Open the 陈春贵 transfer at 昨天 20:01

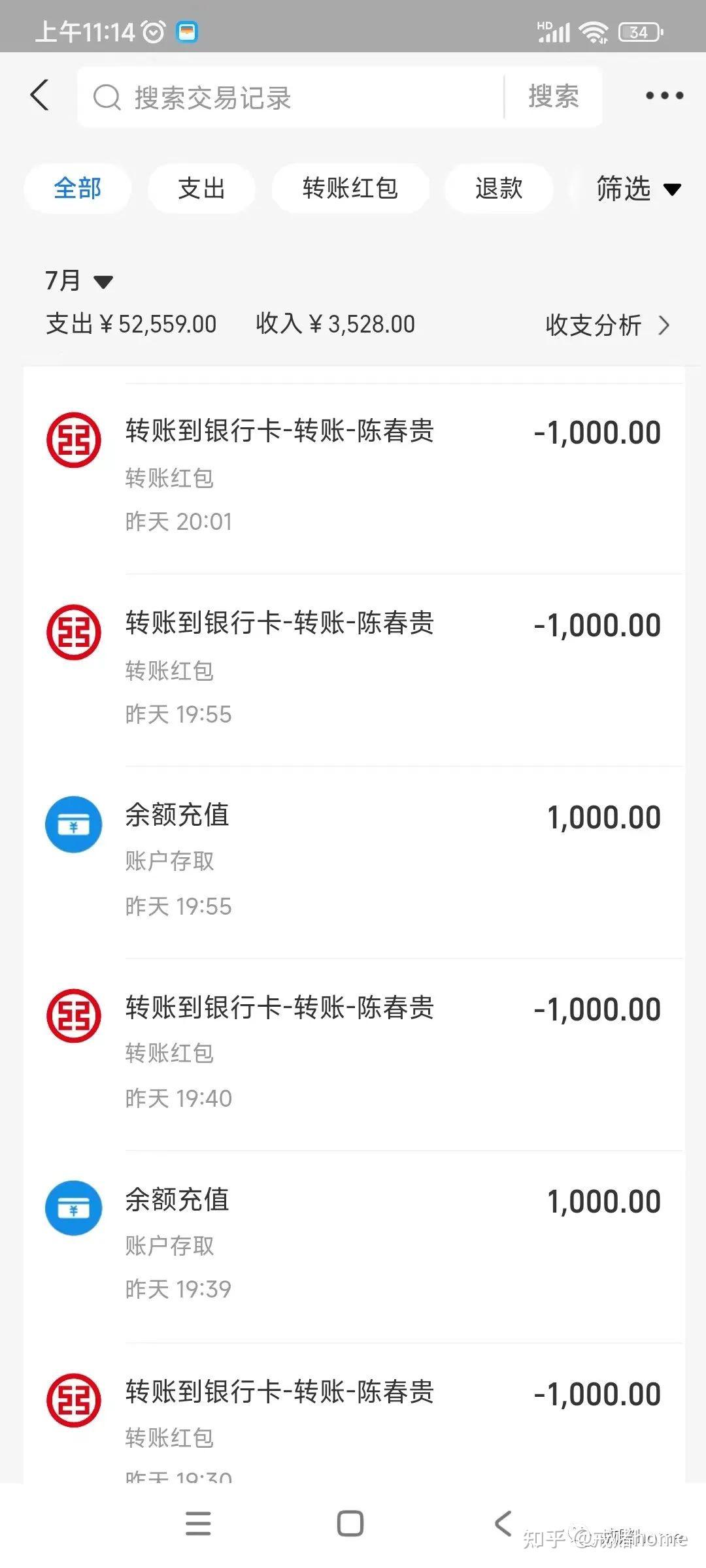click(x=354, y=478)
